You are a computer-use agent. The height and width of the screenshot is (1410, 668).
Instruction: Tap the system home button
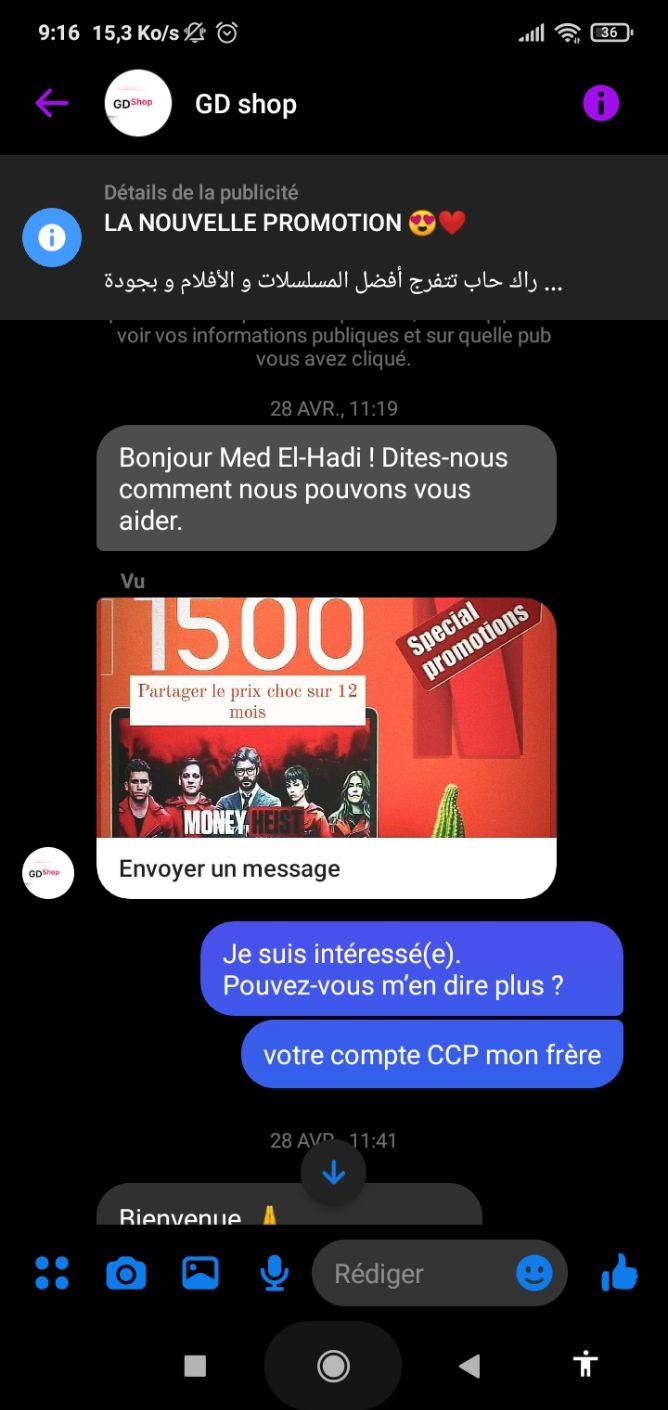[x=333, y=1365]
